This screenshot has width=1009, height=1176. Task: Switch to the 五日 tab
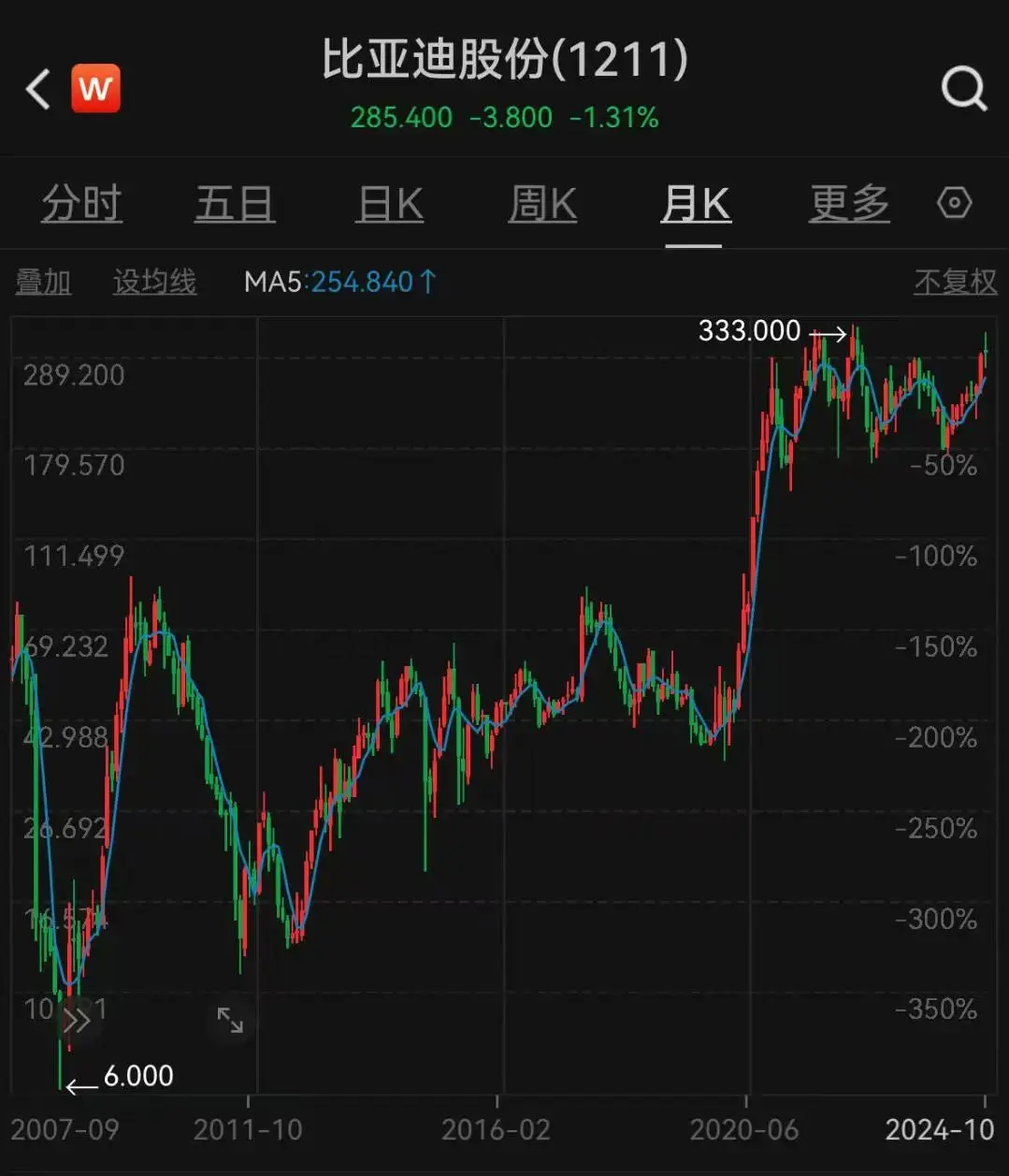(235, 204)
